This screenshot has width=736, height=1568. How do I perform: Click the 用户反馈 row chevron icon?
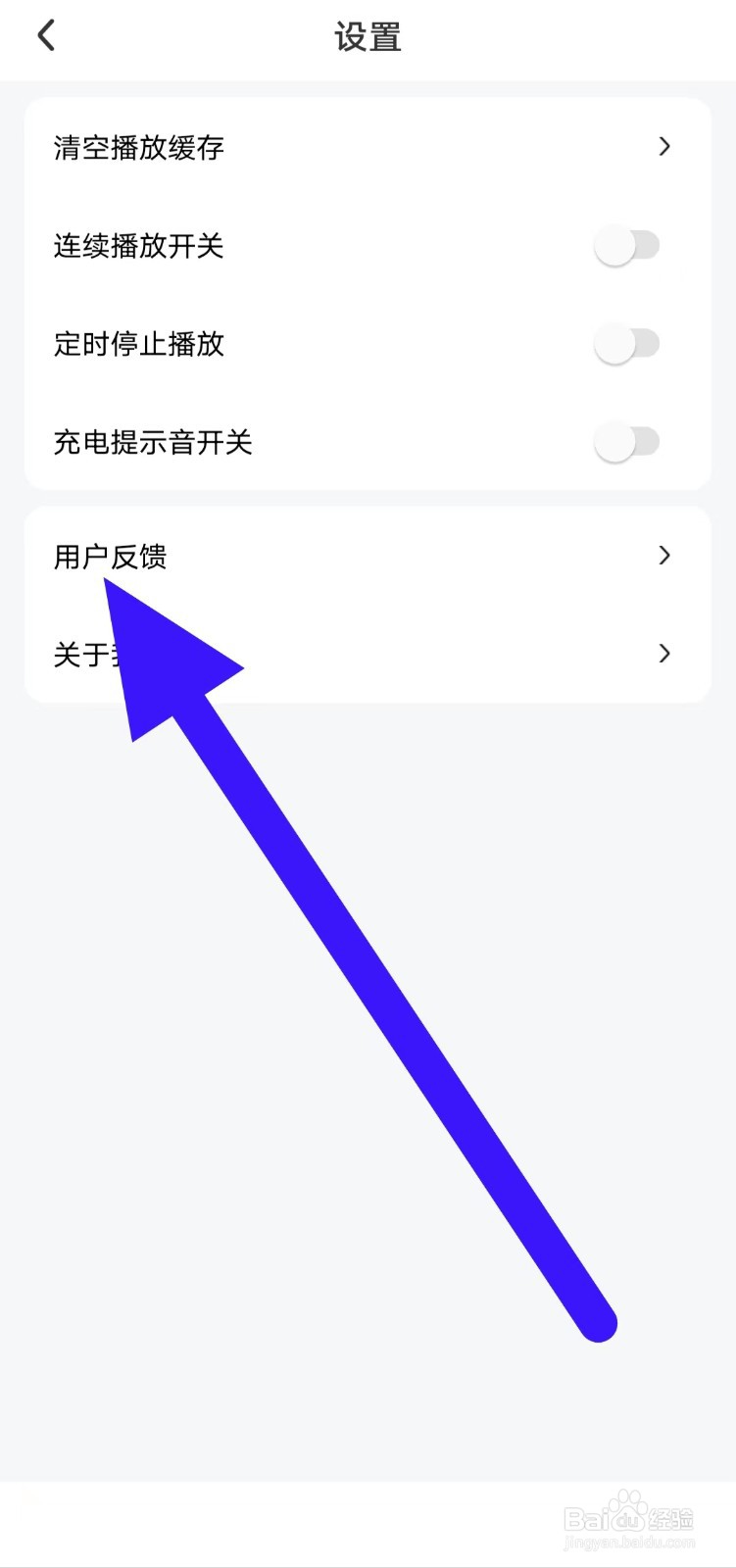664,556
